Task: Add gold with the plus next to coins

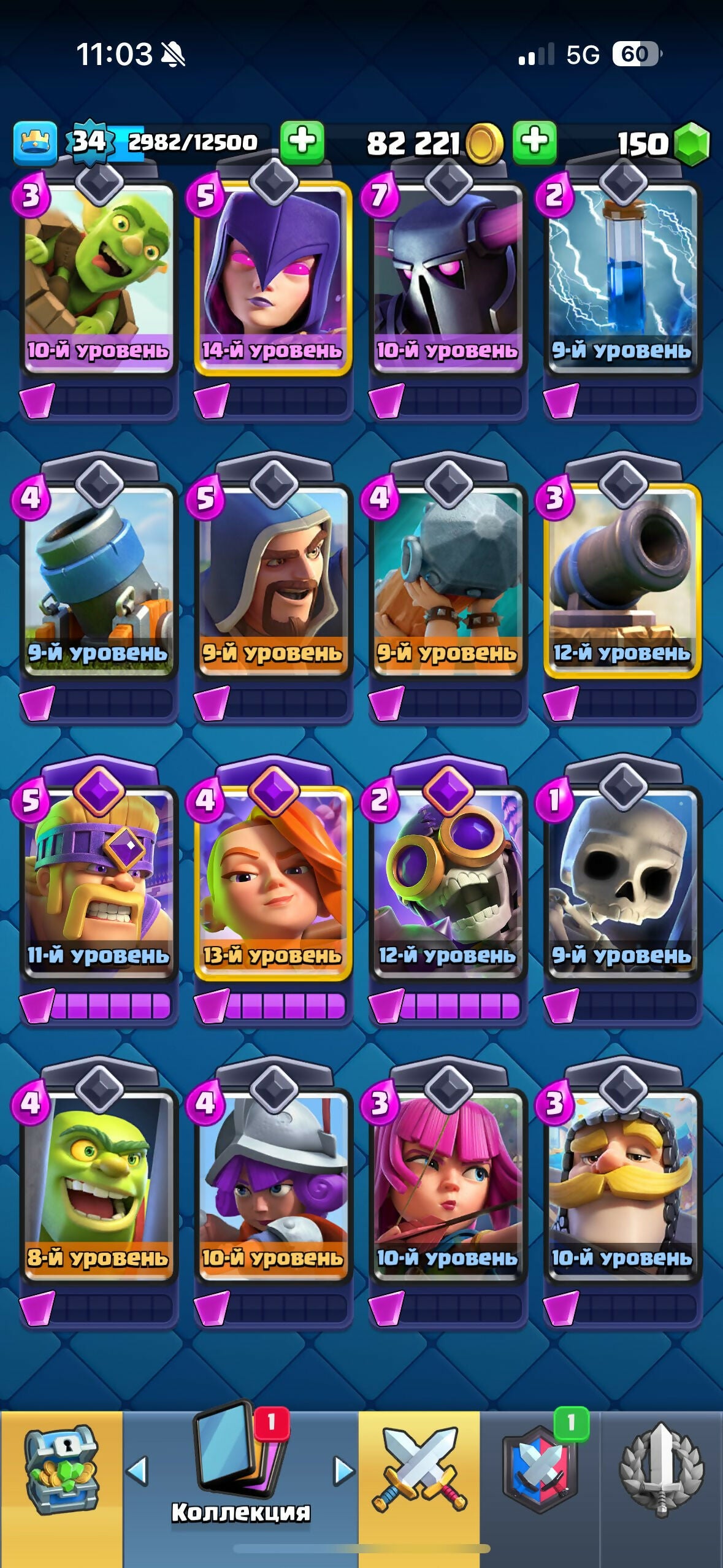Action: coord(534,142)
